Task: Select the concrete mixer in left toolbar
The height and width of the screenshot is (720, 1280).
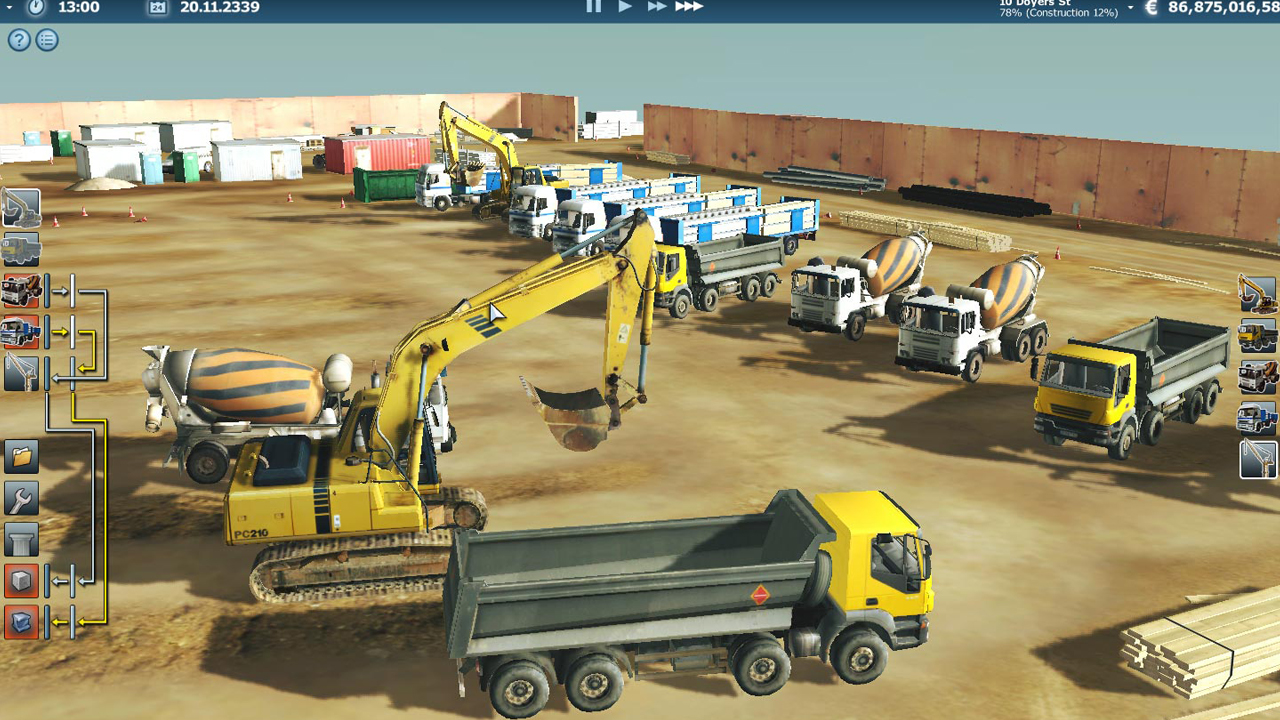Action: [x=21, y=291]
